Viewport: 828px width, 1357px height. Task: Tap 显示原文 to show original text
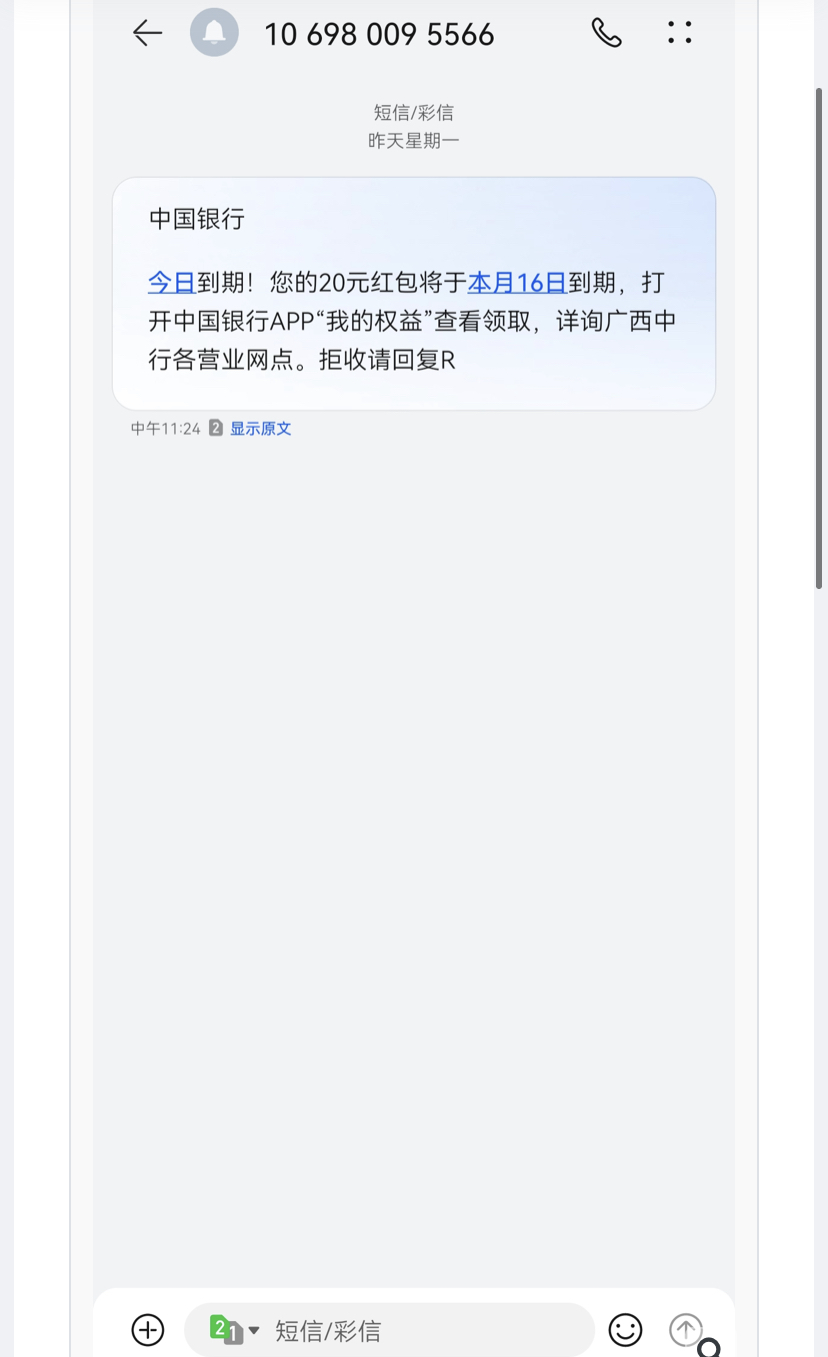(x=260, y=429)
